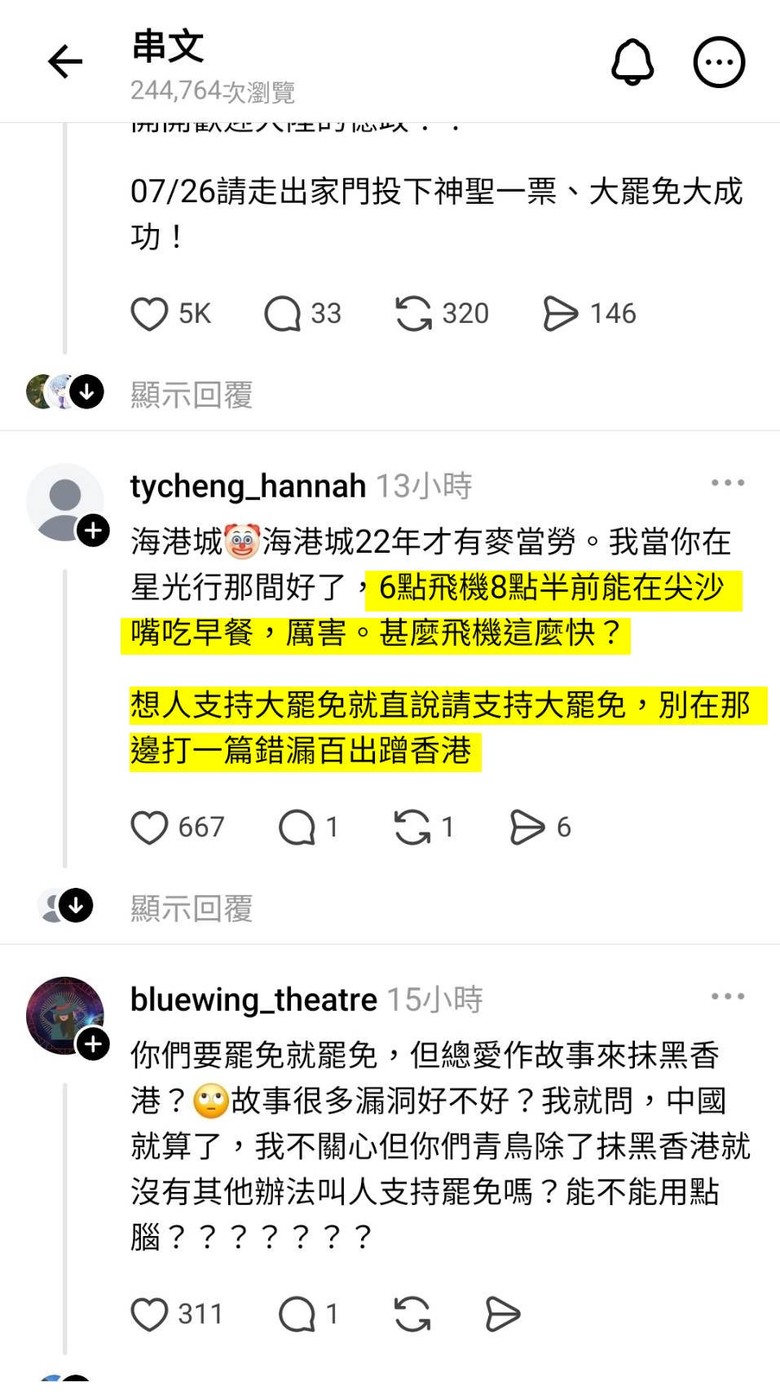The width and height of the screenshot is (780, 1395).
Task: Follow tycheng_hannah via avatar plus
Action: point(93,530)
